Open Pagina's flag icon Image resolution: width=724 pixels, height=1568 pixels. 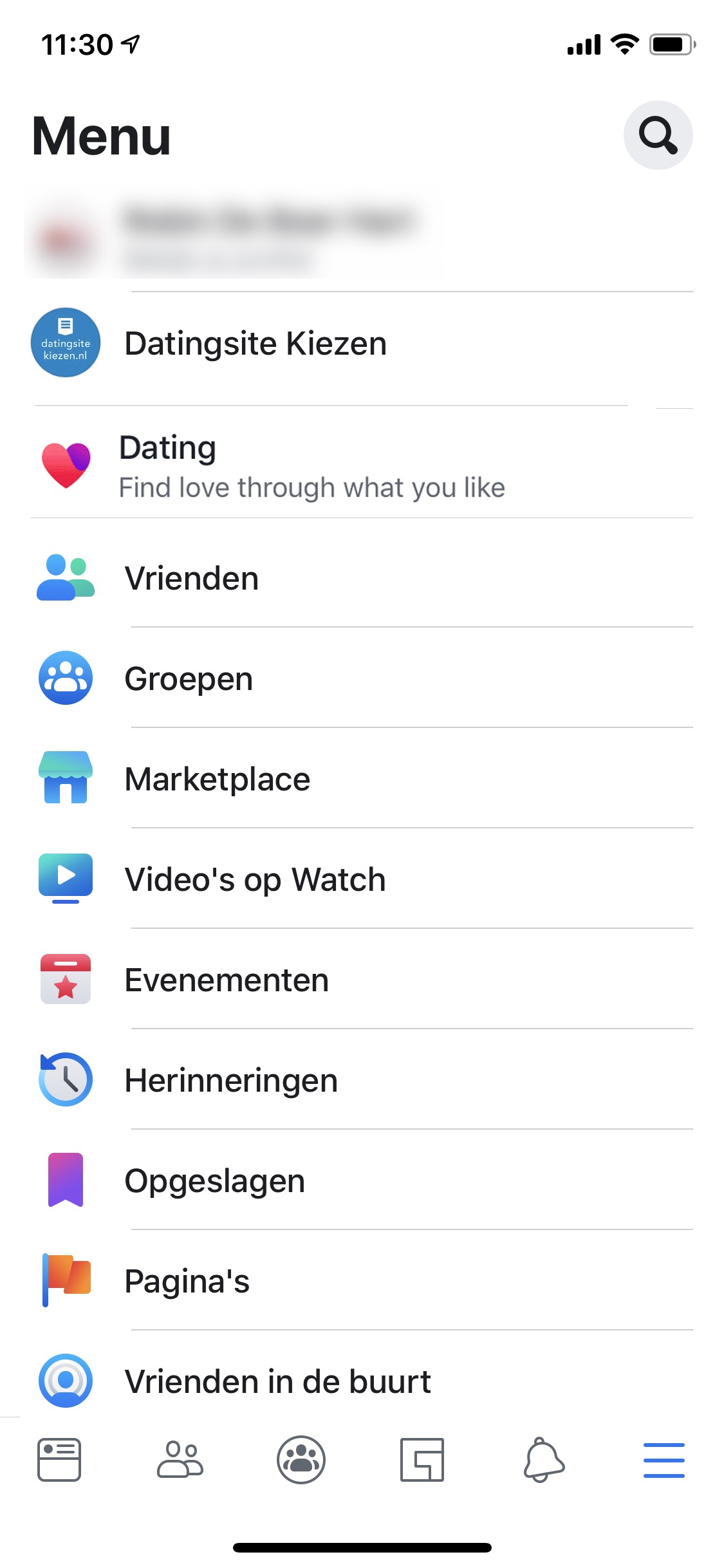tap(64, 1280)
